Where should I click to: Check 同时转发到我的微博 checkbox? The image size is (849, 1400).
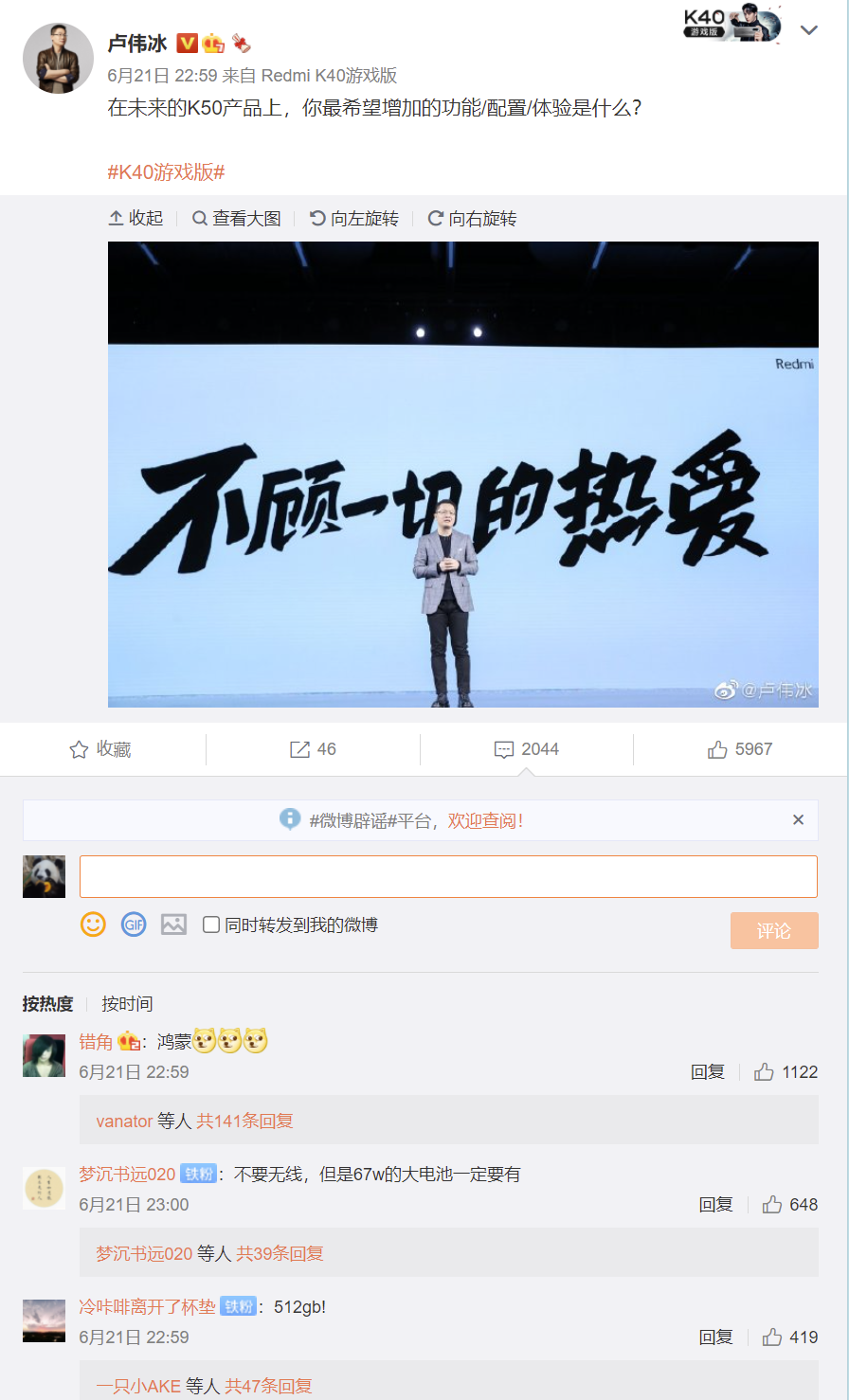click(x=211, y=924)
